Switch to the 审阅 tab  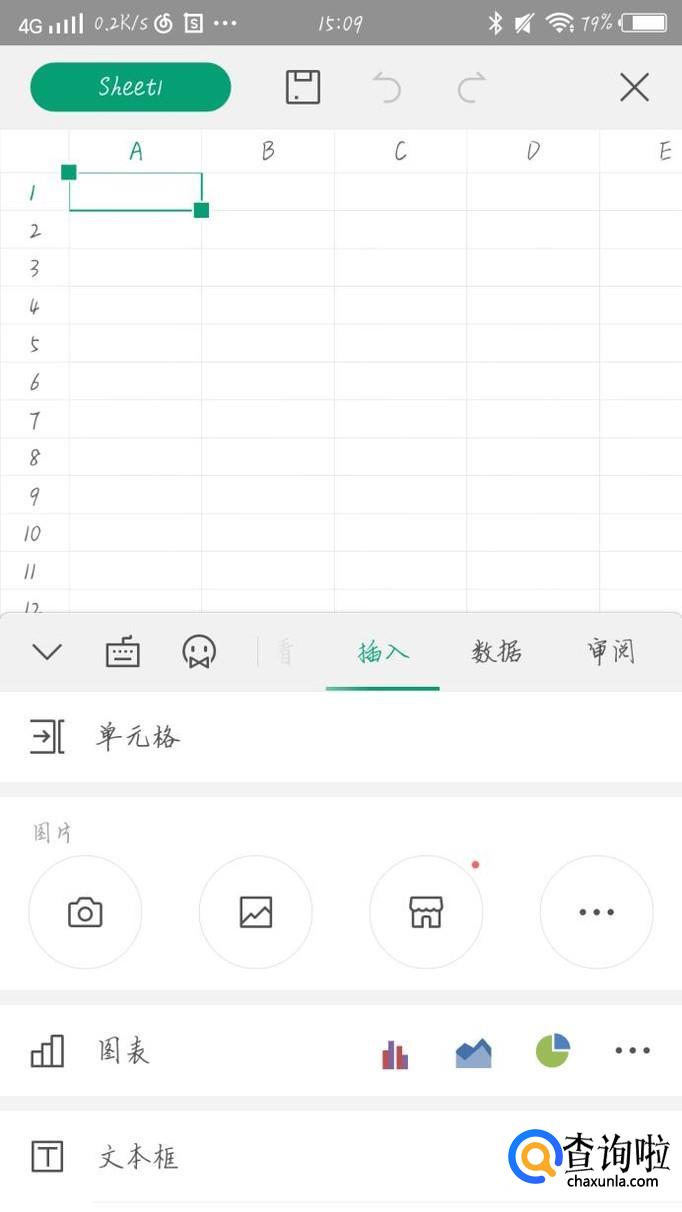coord(610,652)
